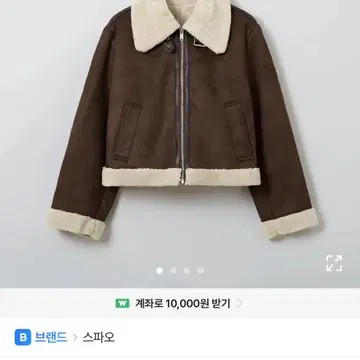The width and height of the screenshot is (360, 360).
Task: Expand the jacket photo to fullscreen
Action: click(x=334, y=263)
